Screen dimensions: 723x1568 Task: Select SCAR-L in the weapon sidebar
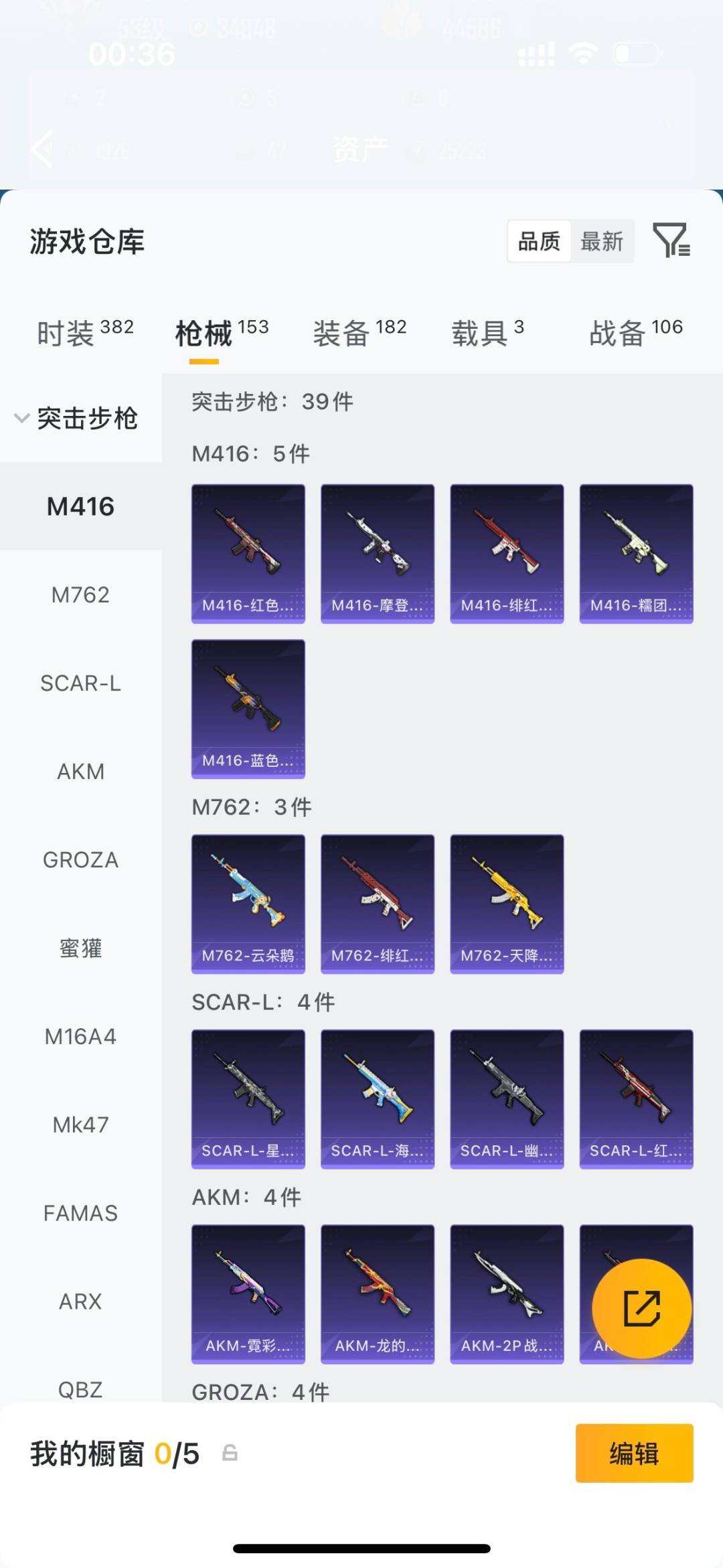[x=80, y=683]
